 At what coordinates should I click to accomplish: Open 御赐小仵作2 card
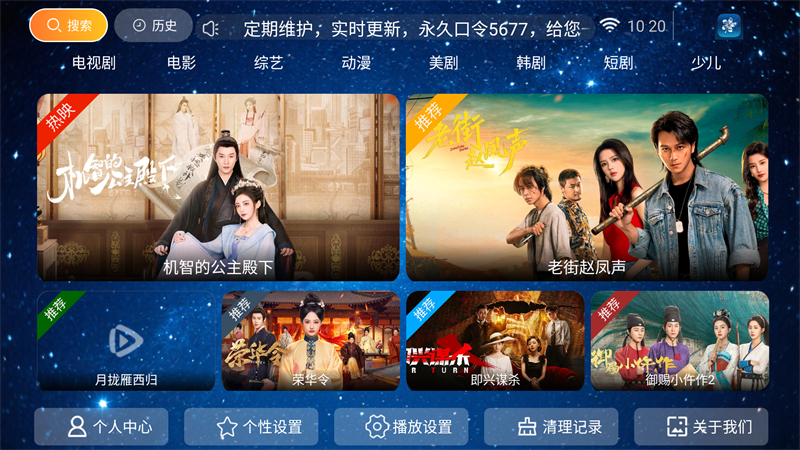[679, 340]
